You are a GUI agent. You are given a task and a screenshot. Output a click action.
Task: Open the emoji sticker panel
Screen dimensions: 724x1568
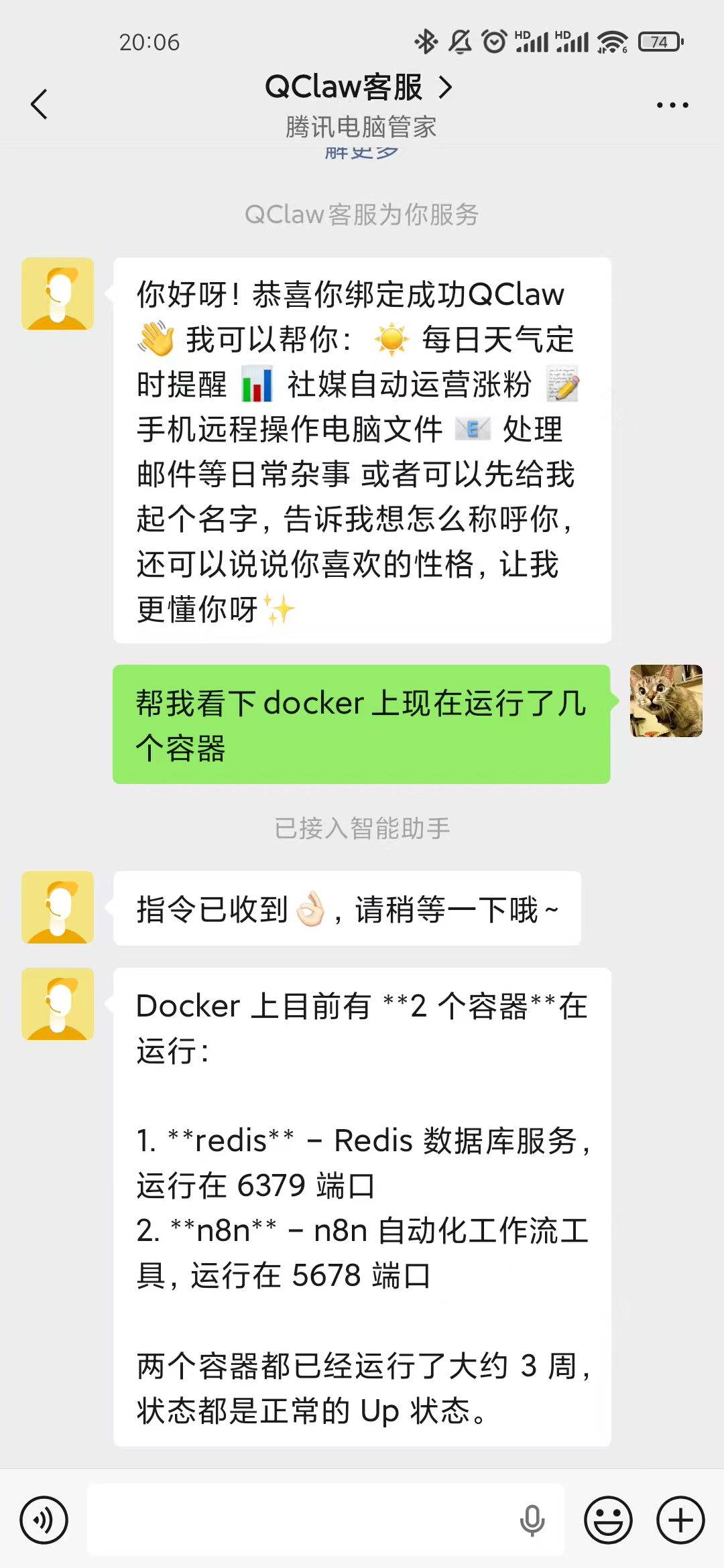click(608, 1520)
